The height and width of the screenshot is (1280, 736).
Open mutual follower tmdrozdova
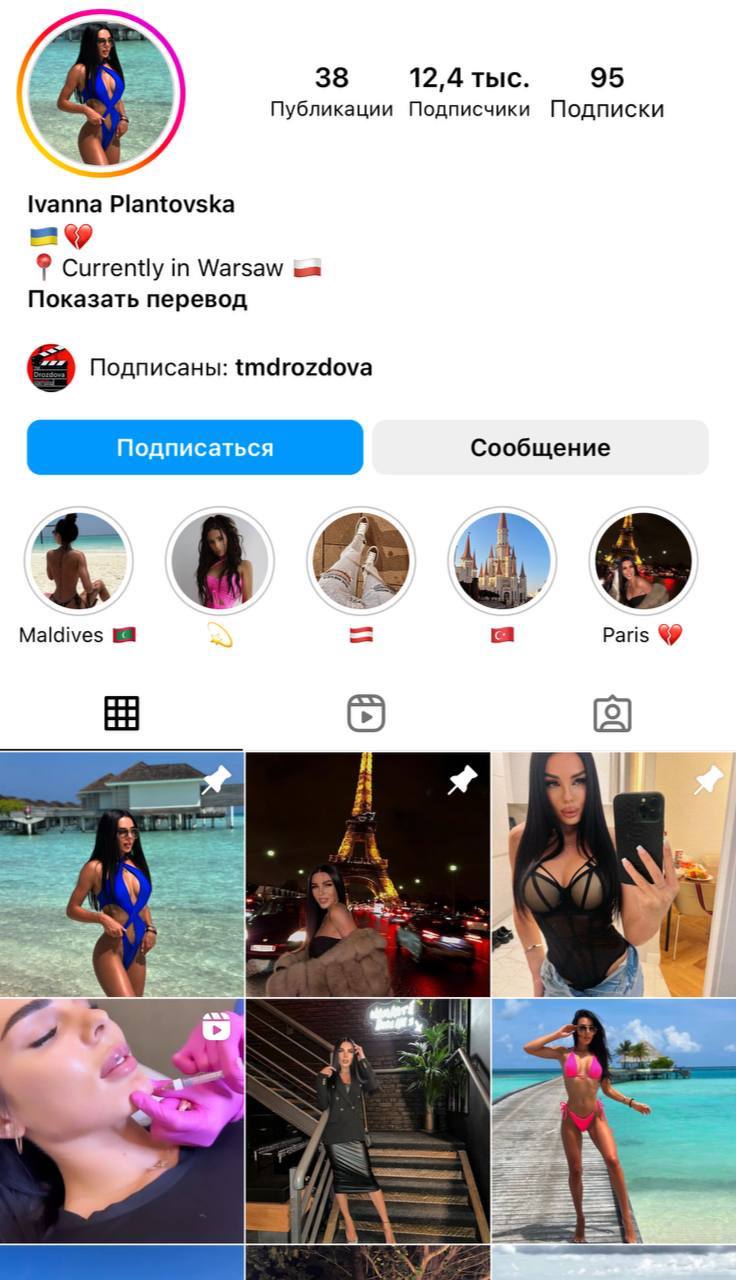pos(303,367)
